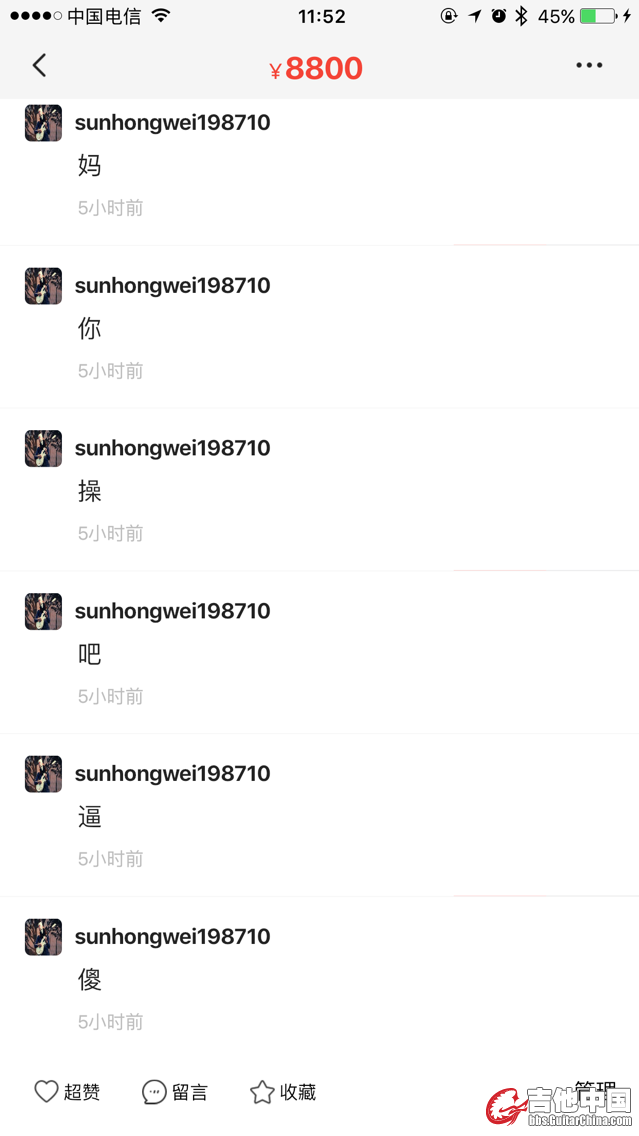Image resolution: width=639 pixels, height=1136 pixels.
Task: Select the comment 傻 to reply
Action: point(90,980)
